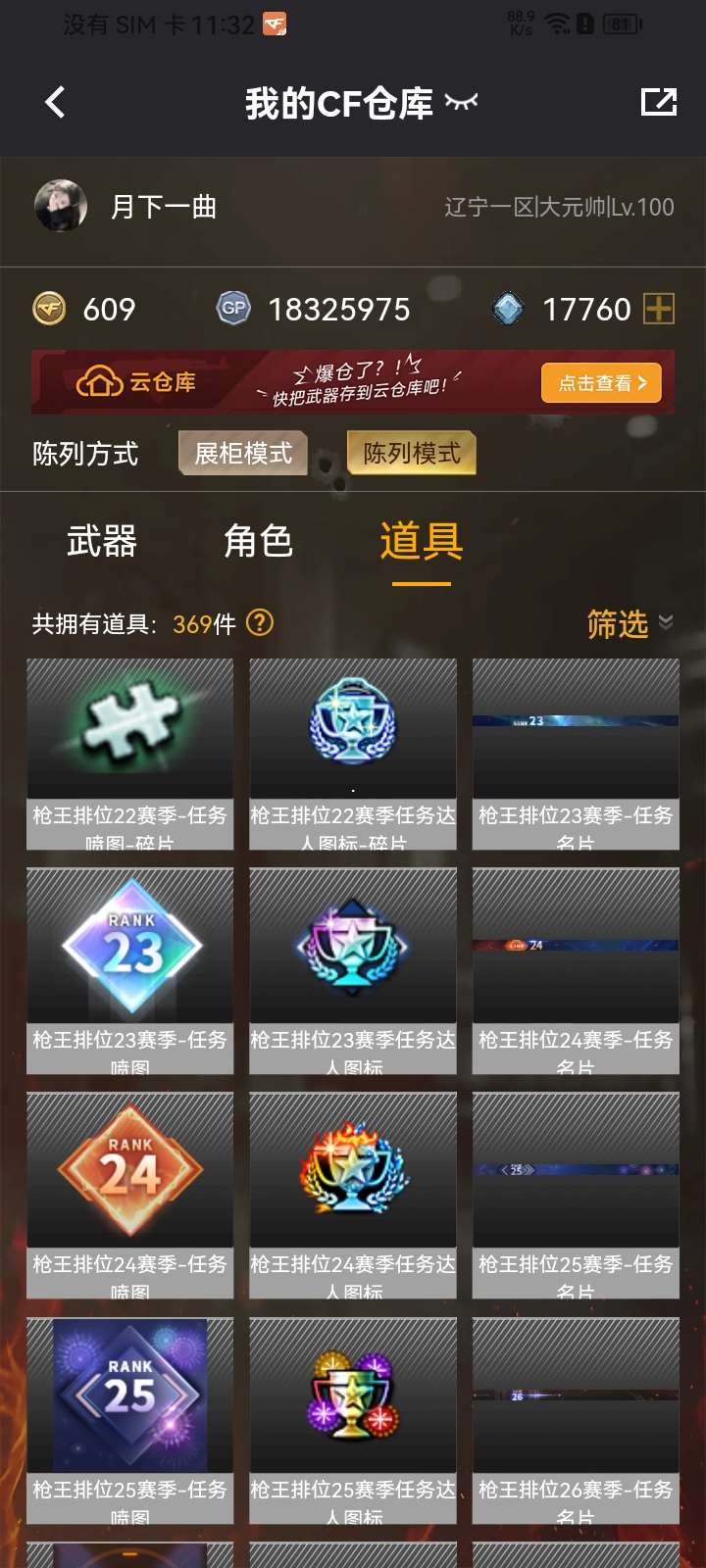Open 枪王排位25赛季-任务名片 item
The image size is (706, 1568).
(x=576, y=1196)
